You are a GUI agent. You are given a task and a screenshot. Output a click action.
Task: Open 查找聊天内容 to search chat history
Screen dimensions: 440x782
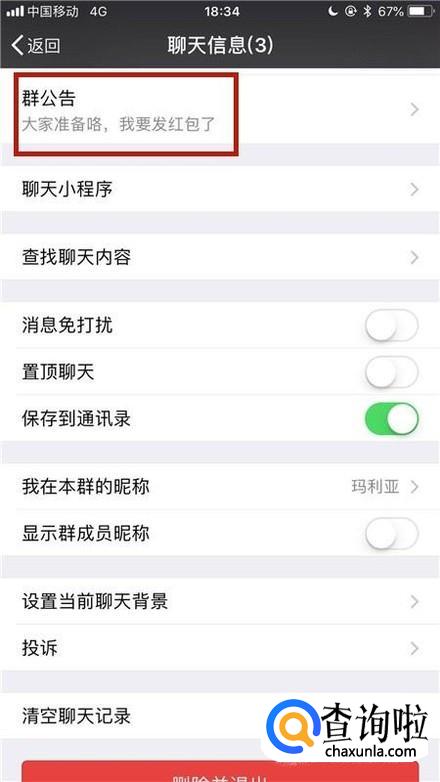220,257
